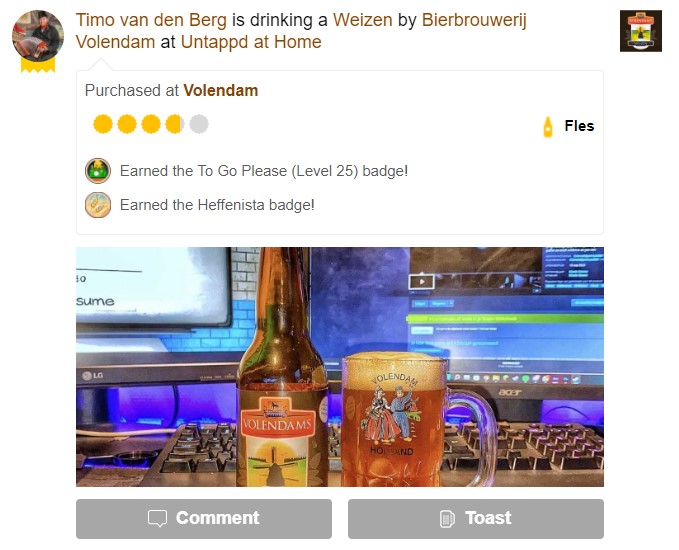View the To Go Please badge
Viewport: 679px width, 550px height.
tap(97, 171)
